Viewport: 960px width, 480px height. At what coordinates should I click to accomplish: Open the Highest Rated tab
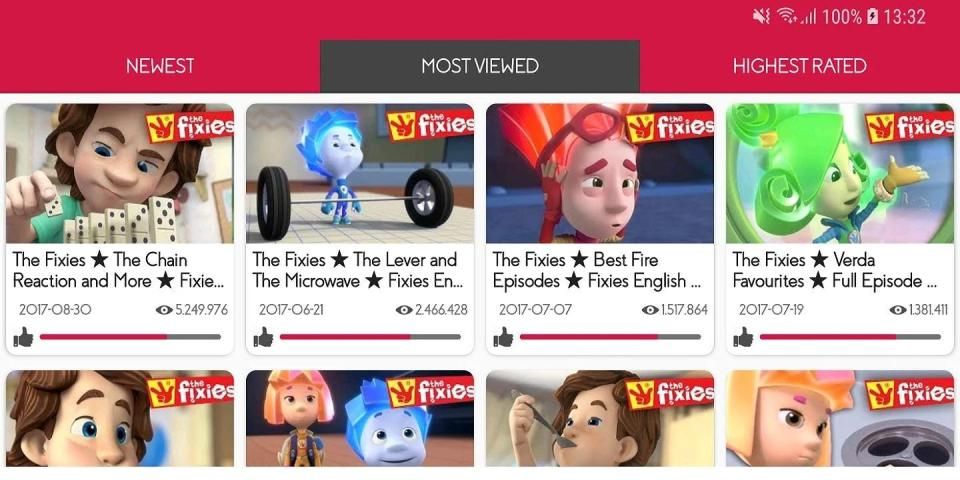(799, 66)
